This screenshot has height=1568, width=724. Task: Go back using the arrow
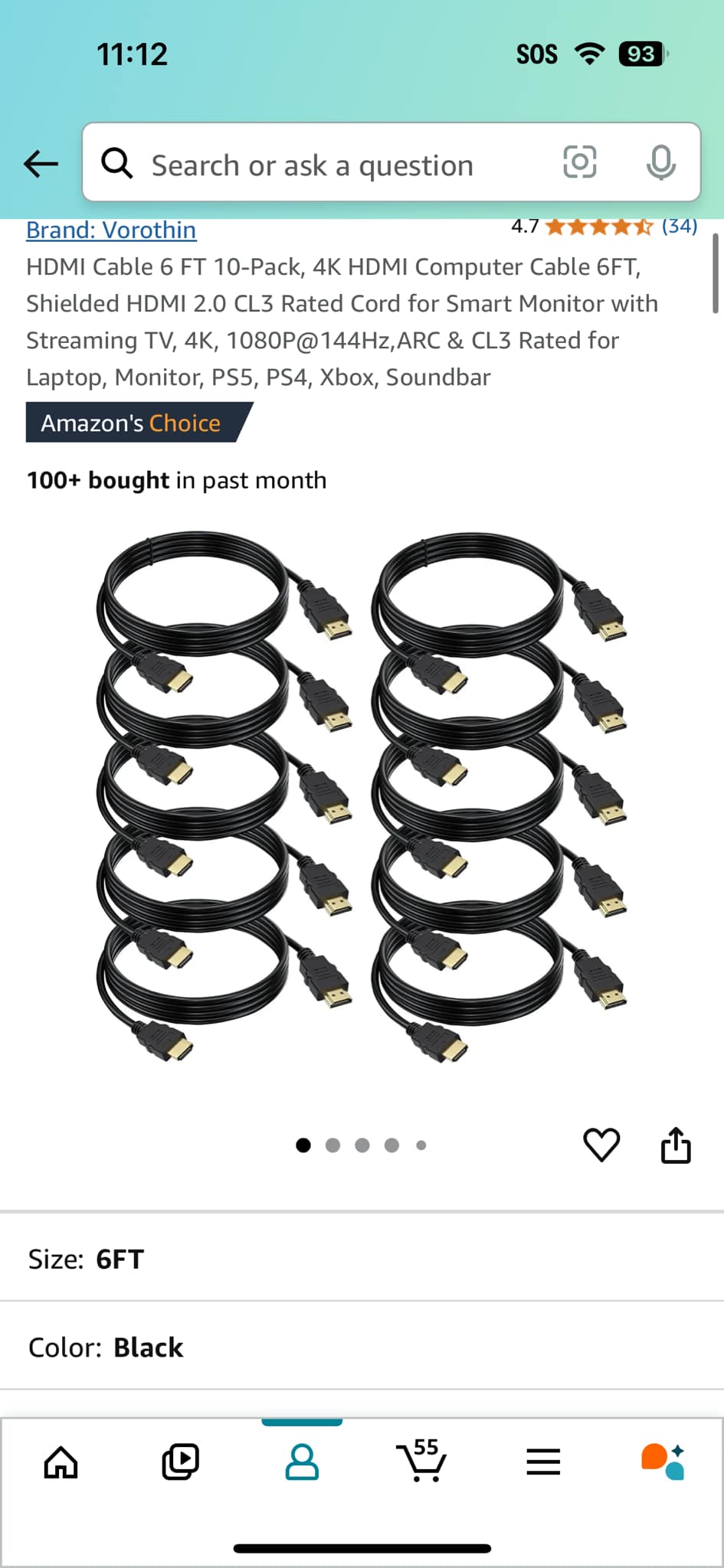point(41,163)
